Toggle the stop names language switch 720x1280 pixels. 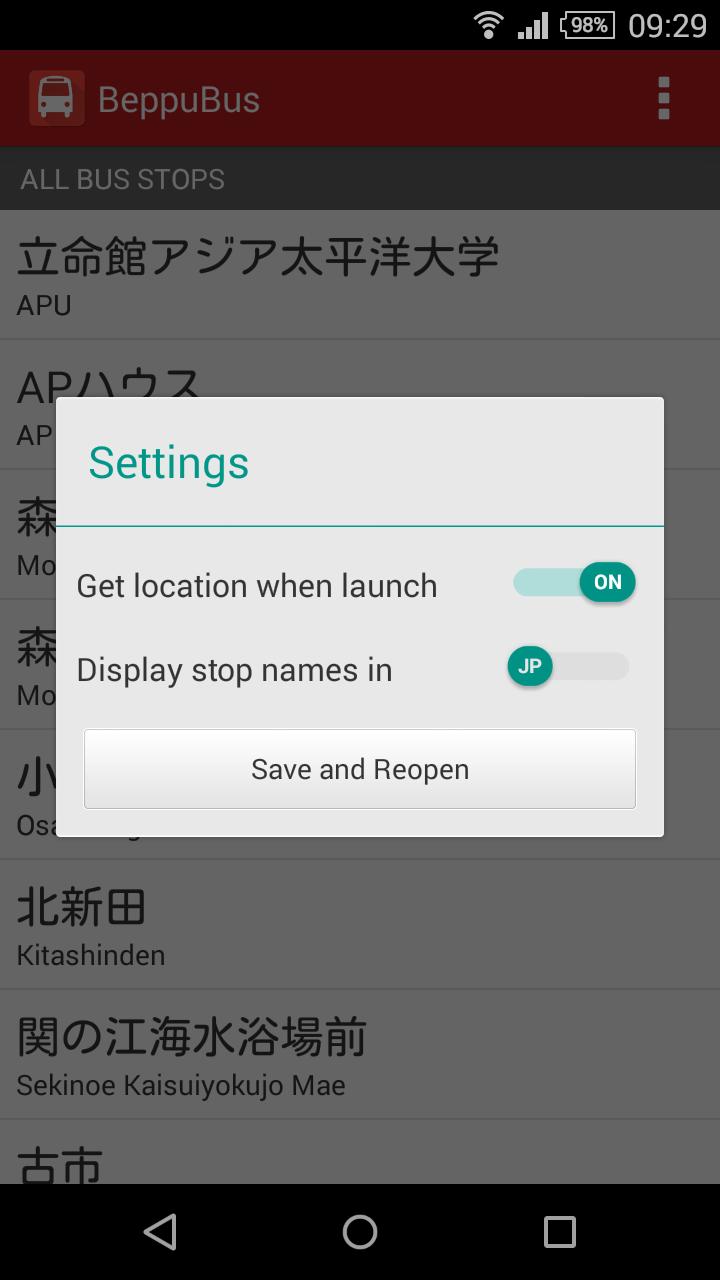[x=568, y=667]
